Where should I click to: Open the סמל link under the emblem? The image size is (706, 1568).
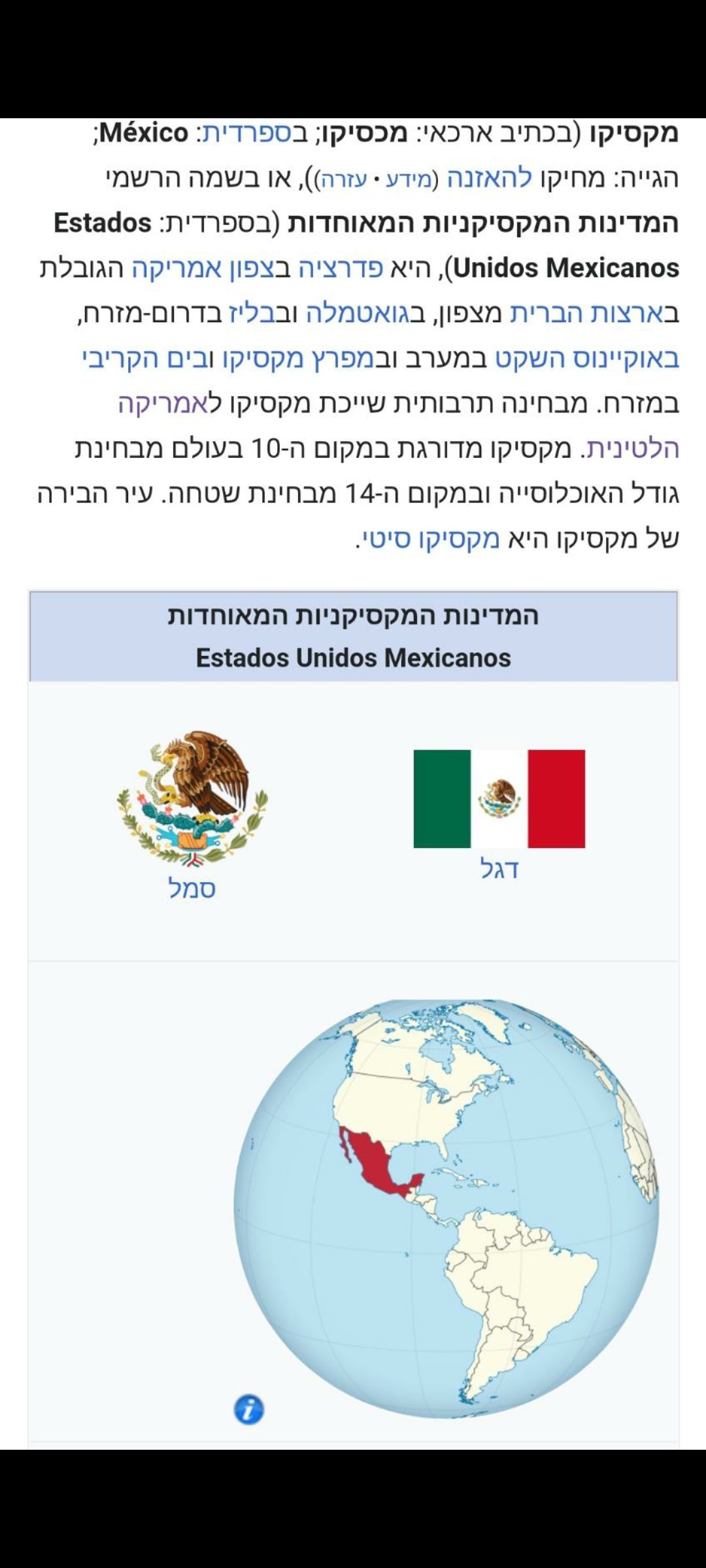tap(192, 889)
